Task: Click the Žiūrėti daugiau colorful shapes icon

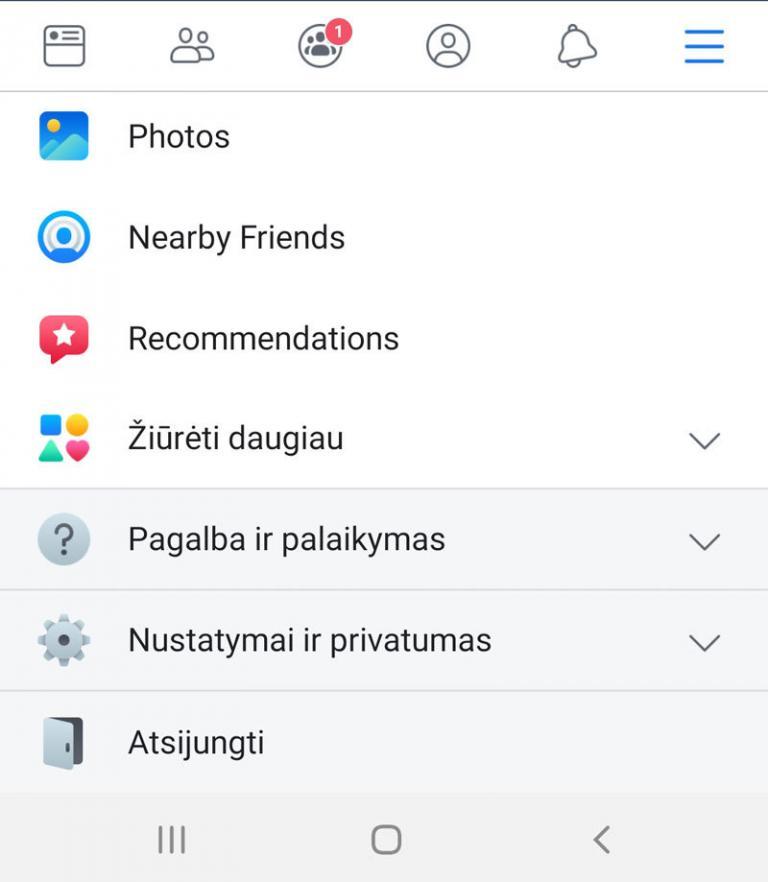Action: tap(64, 438)
